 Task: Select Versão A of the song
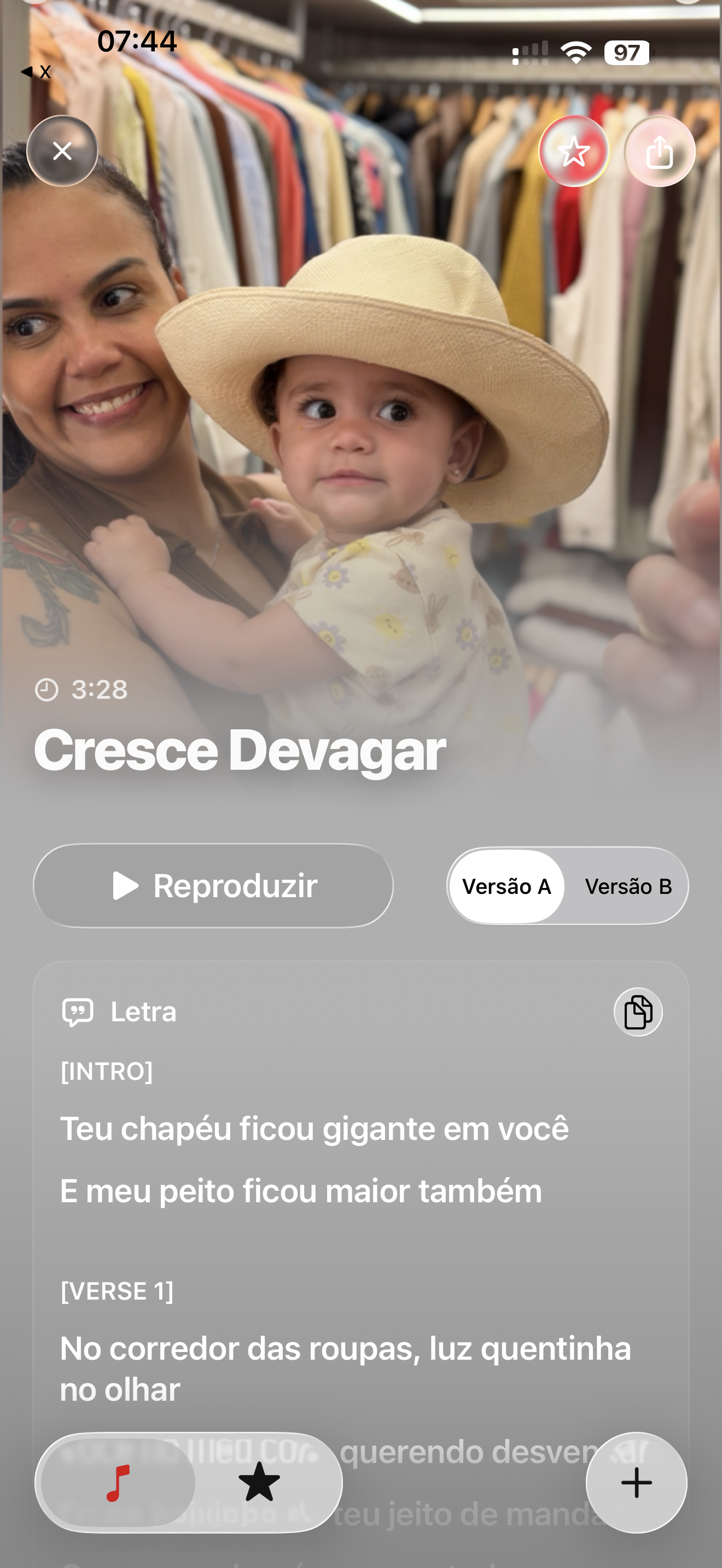click(506, 886)
